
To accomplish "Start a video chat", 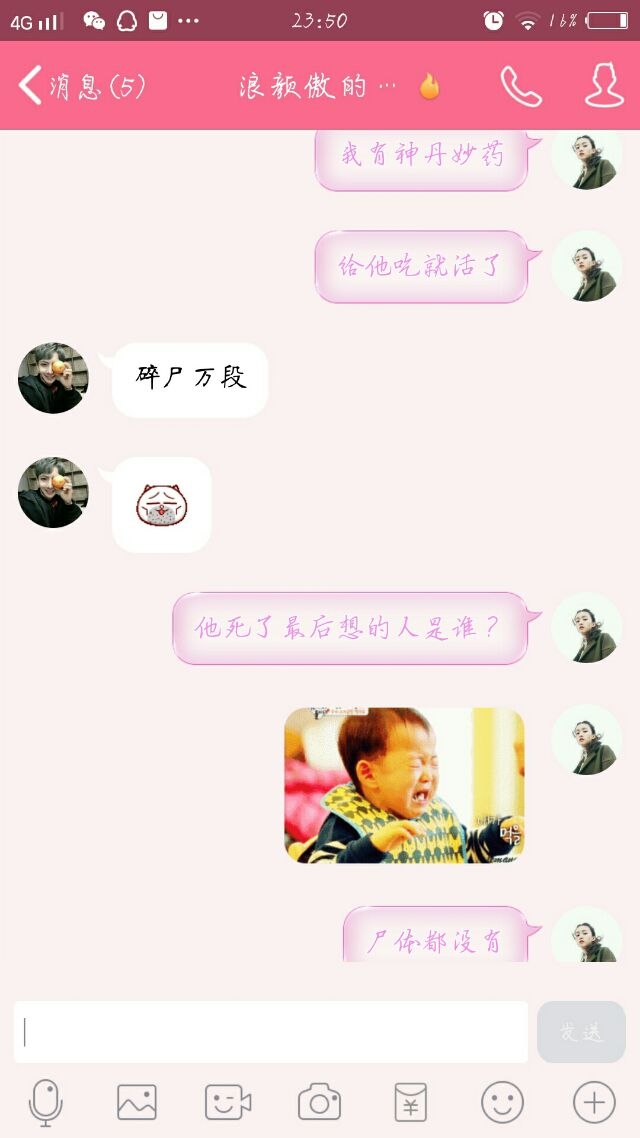I will pos(228,1102).
